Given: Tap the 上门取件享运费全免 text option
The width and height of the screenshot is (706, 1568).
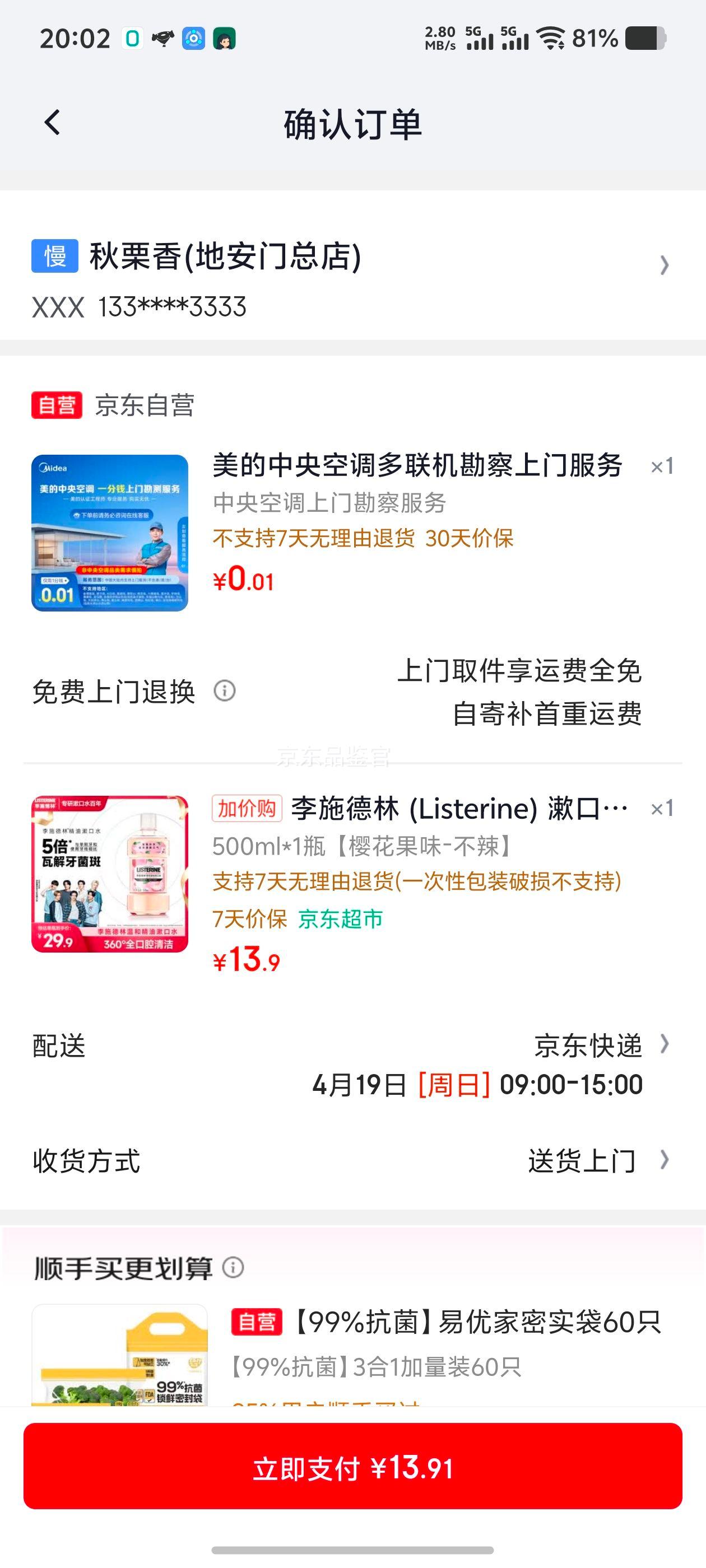Looking at the screenshot, I should [x=523, y=673].
